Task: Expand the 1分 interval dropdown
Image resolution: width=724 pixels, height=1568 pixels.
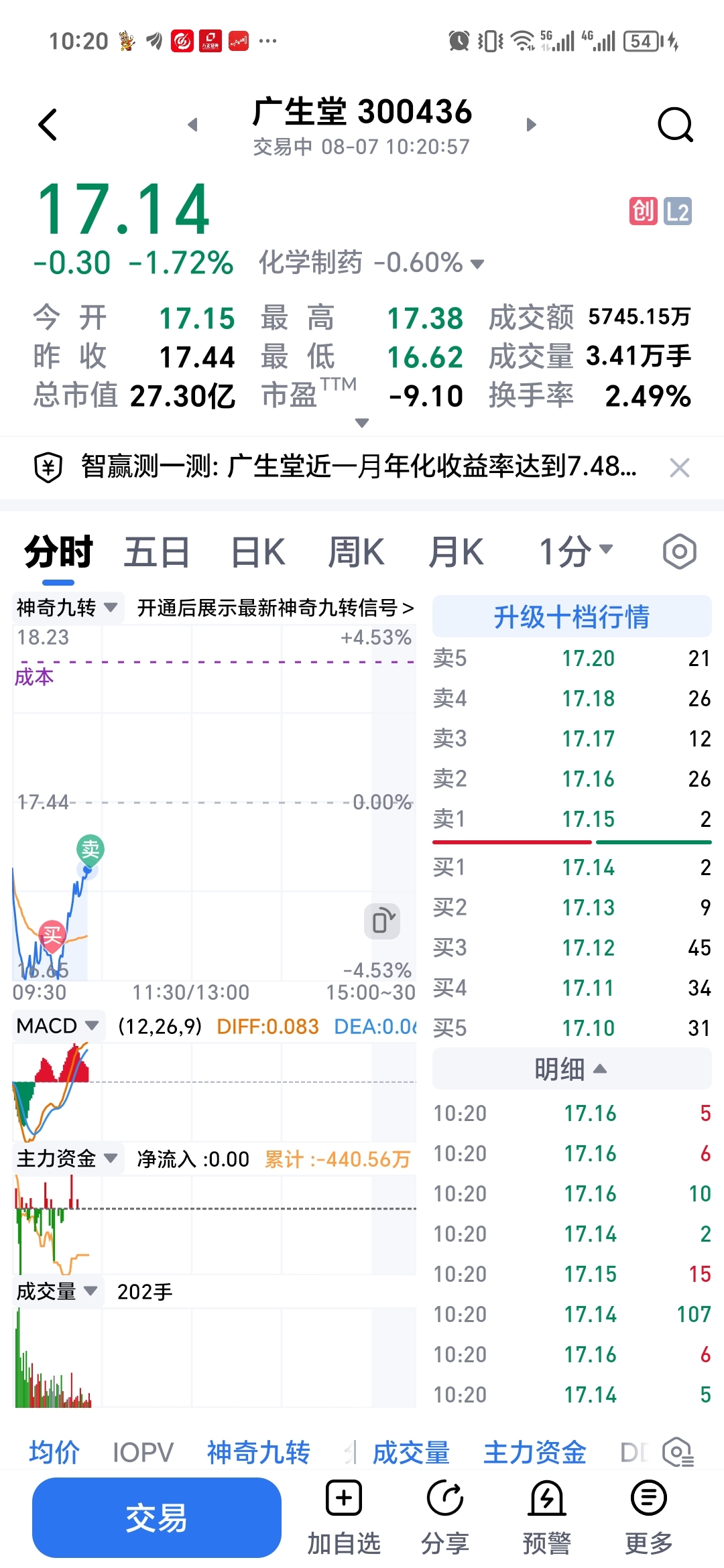Action: click(576, 552)
